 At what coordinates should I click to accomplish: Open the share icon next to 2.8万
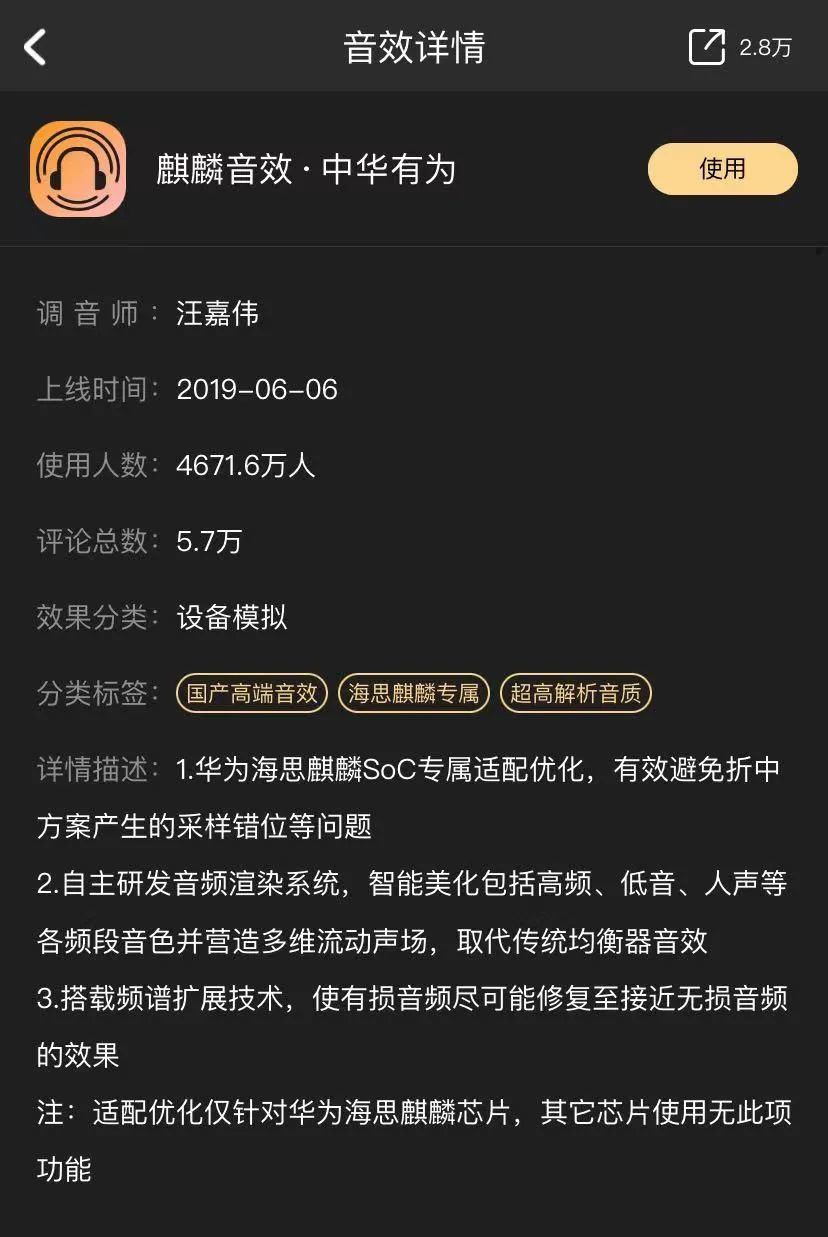709,46
